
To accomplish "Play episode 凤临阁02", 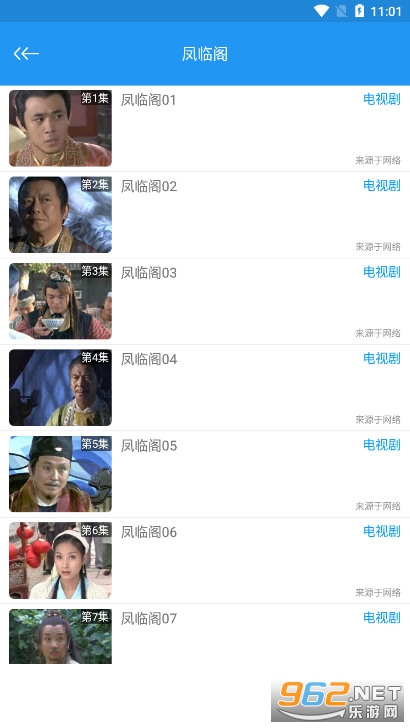I will pyautogui.click(x=205, y=215).
